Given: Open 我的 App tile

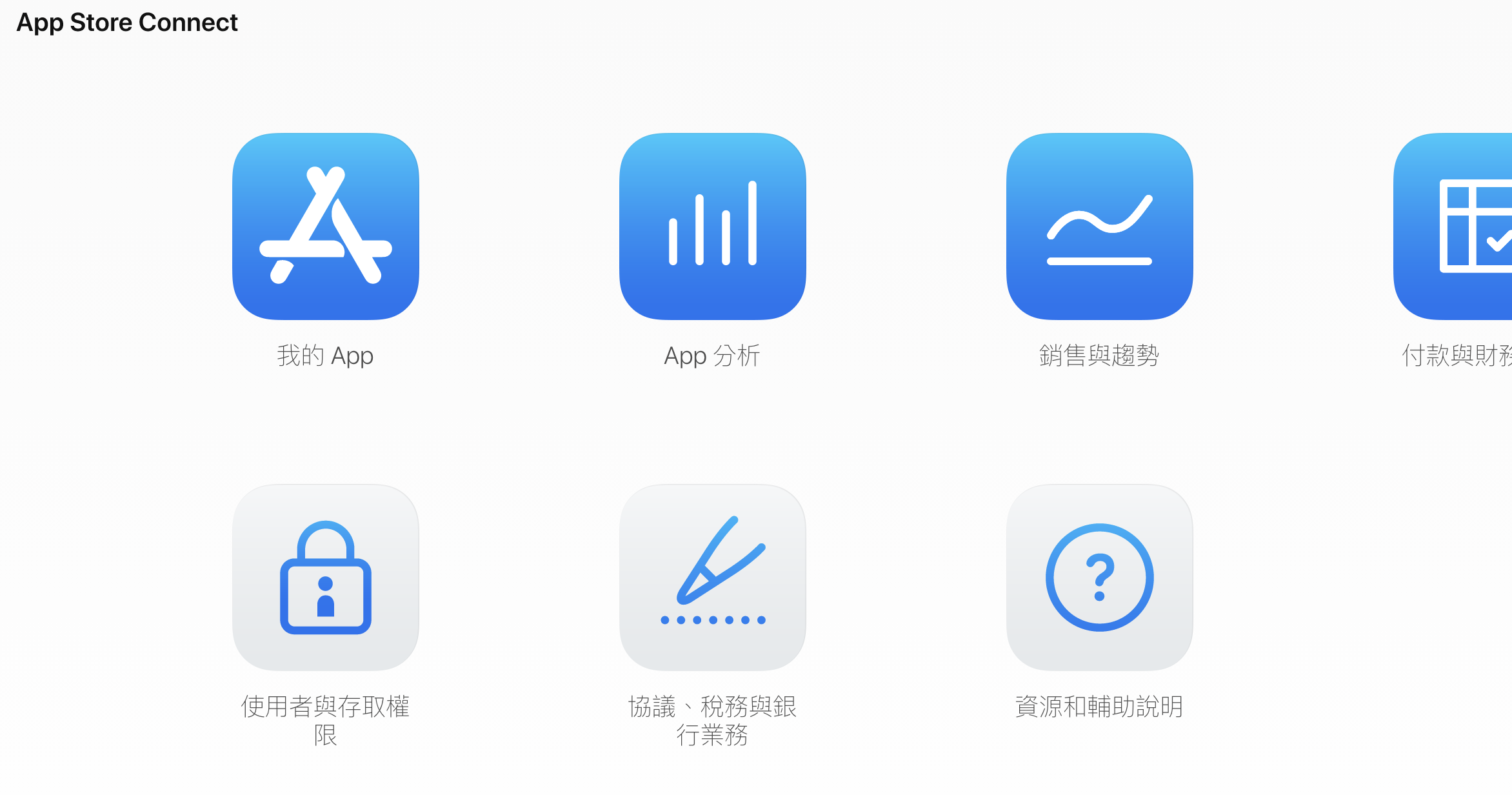Looking at the screenshot, I should click(x=326, y=226).
